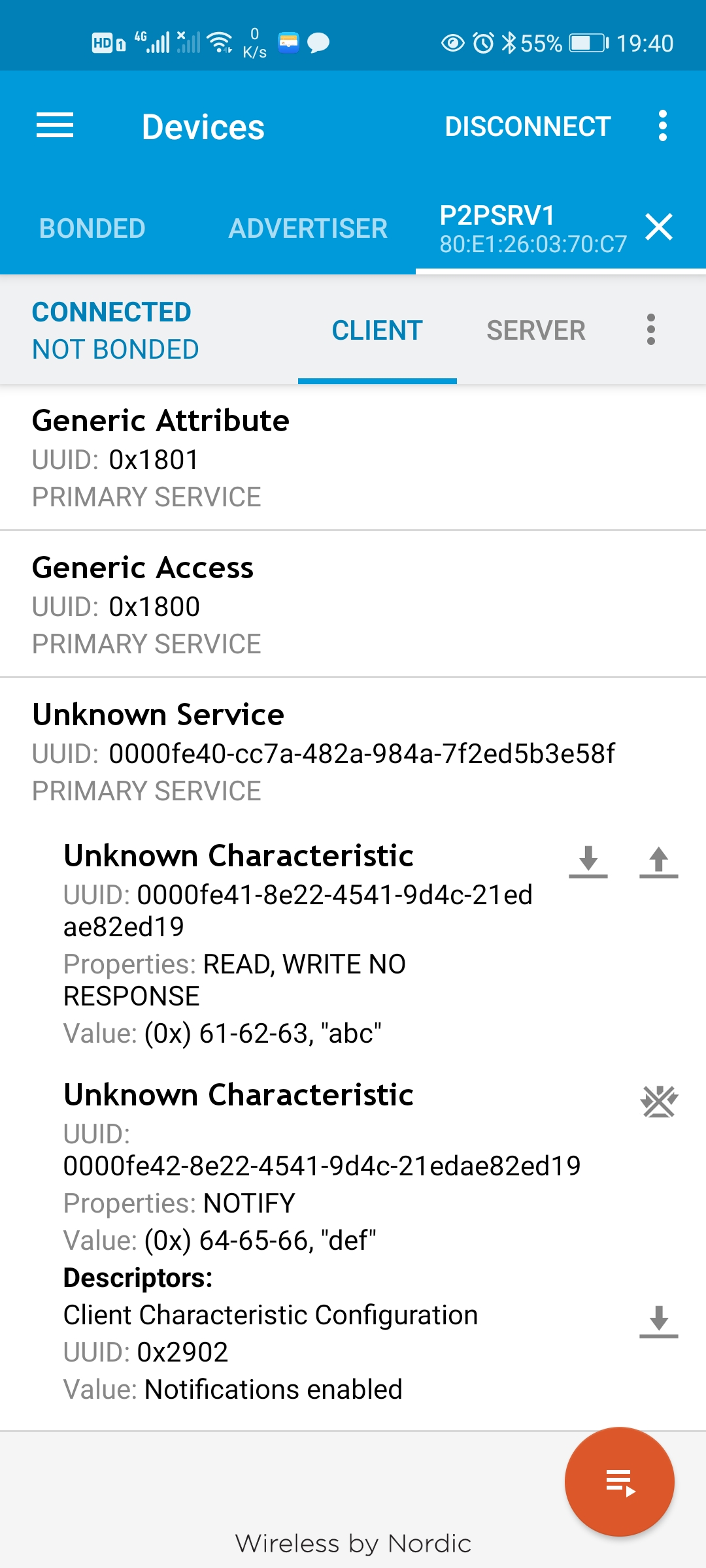The image size is (706, 1568).
Task: Switch to the Bonded tab
Action: point(92,229)
